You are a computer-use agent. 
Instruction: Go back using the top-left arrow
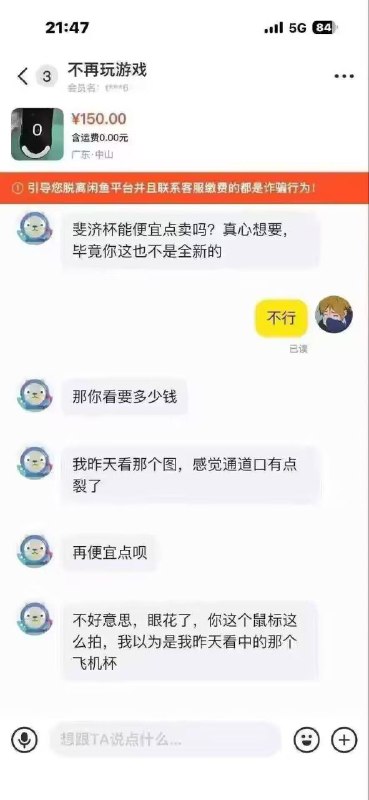(x=22, y=77)
